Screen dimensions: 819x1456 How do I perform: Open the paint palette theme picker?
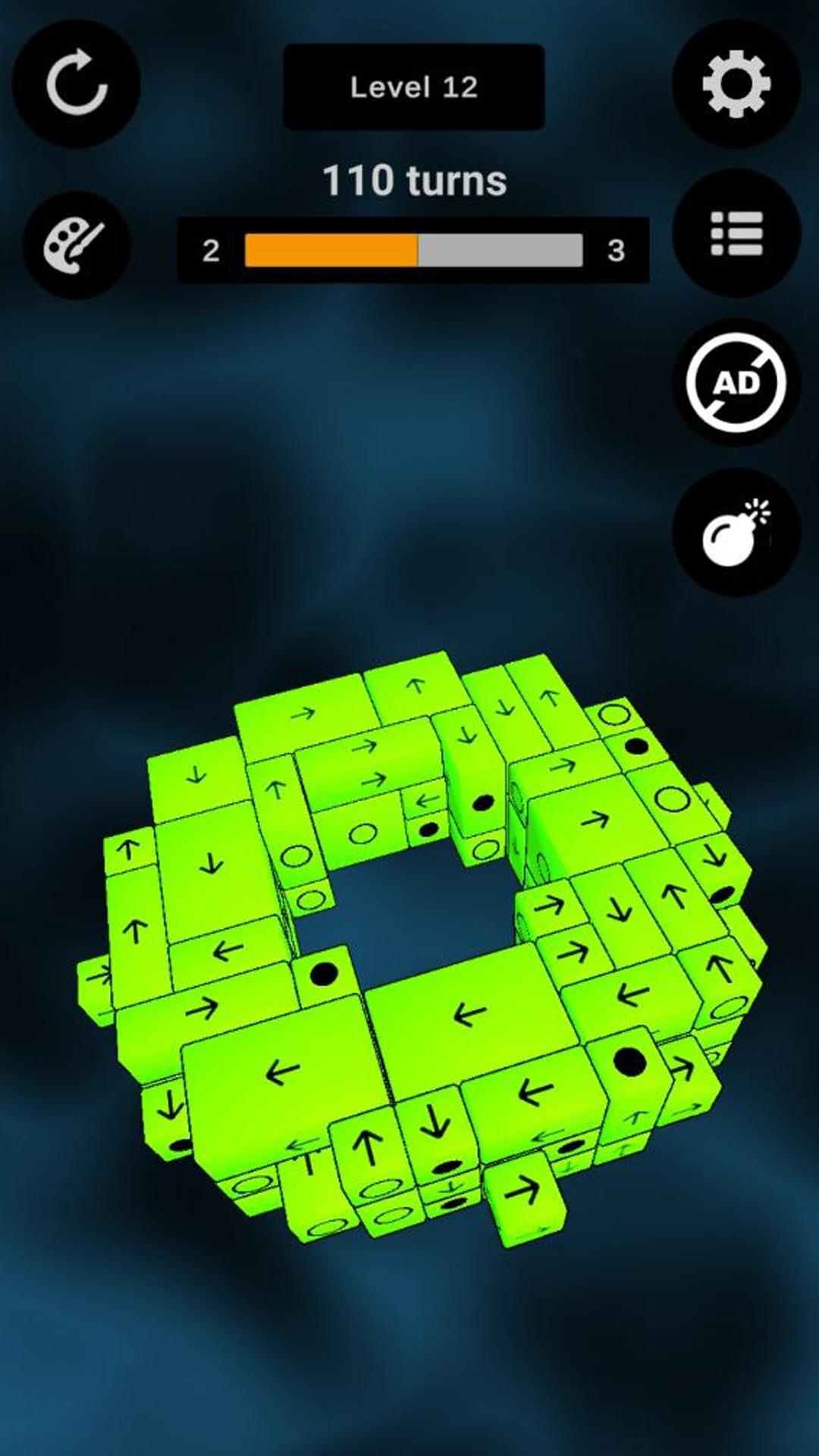click(77, 245)
